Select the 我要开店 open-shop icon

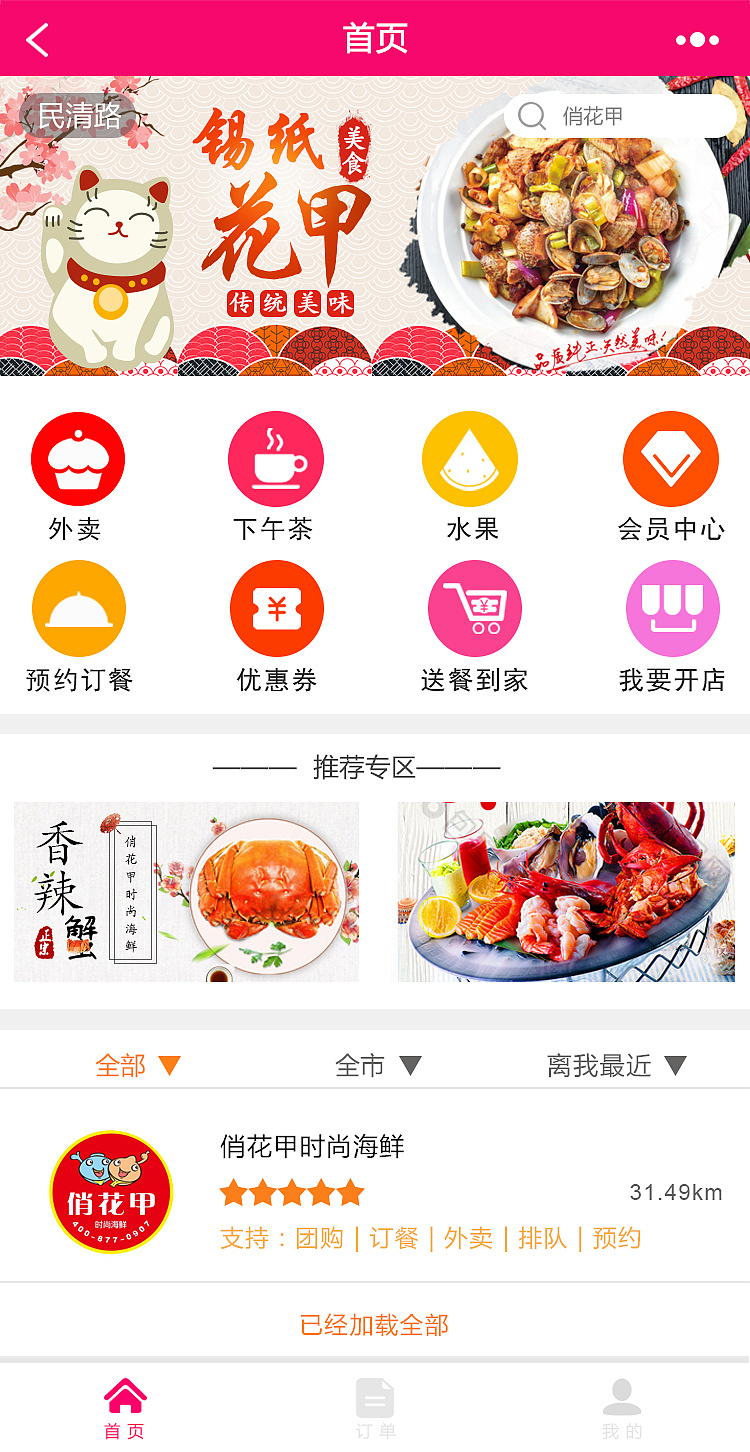click(671, 607)
